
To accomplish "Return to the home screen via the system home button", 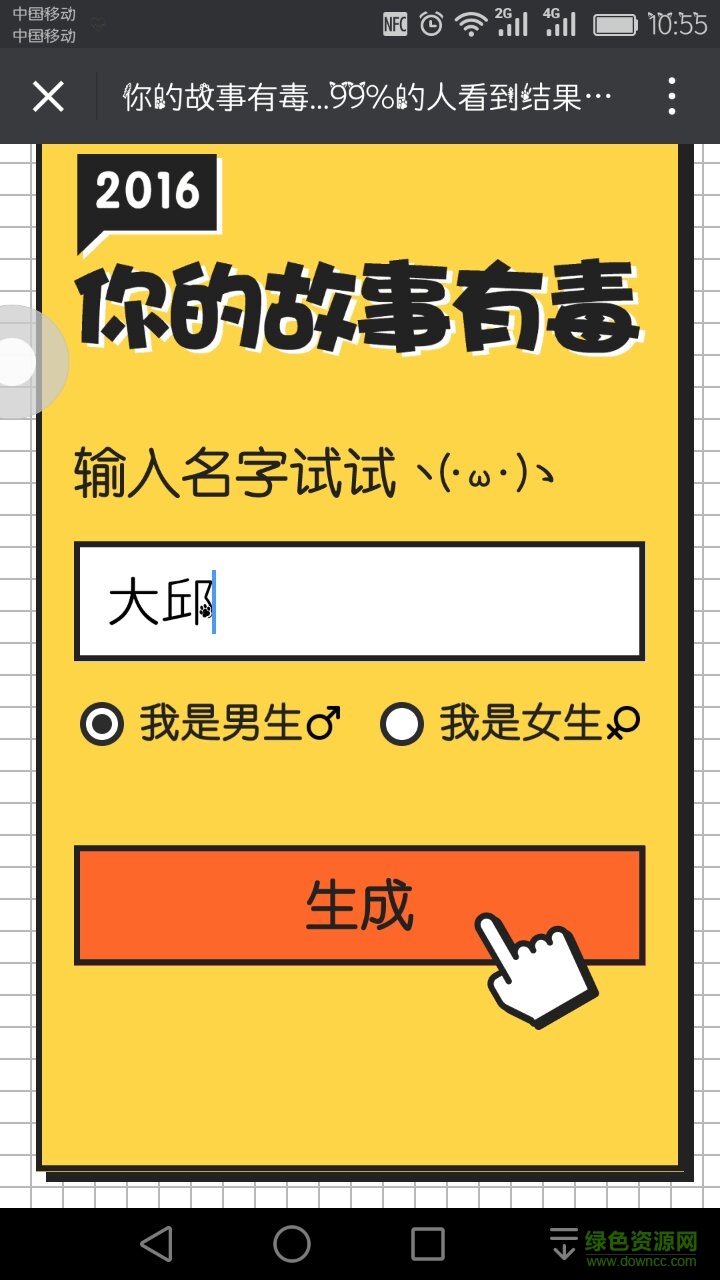I will 292,1244.
